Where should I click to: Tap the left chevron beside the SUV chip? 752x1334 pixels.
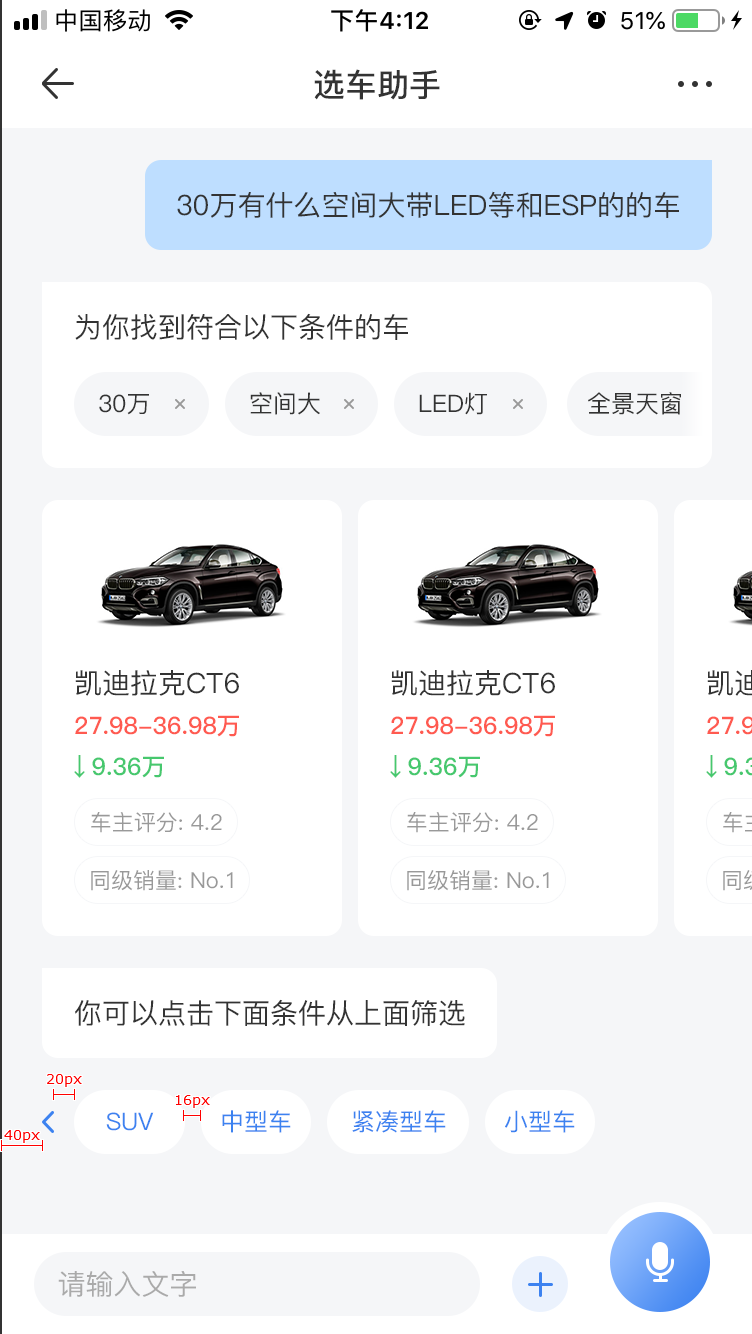[x=48, y=1122]
